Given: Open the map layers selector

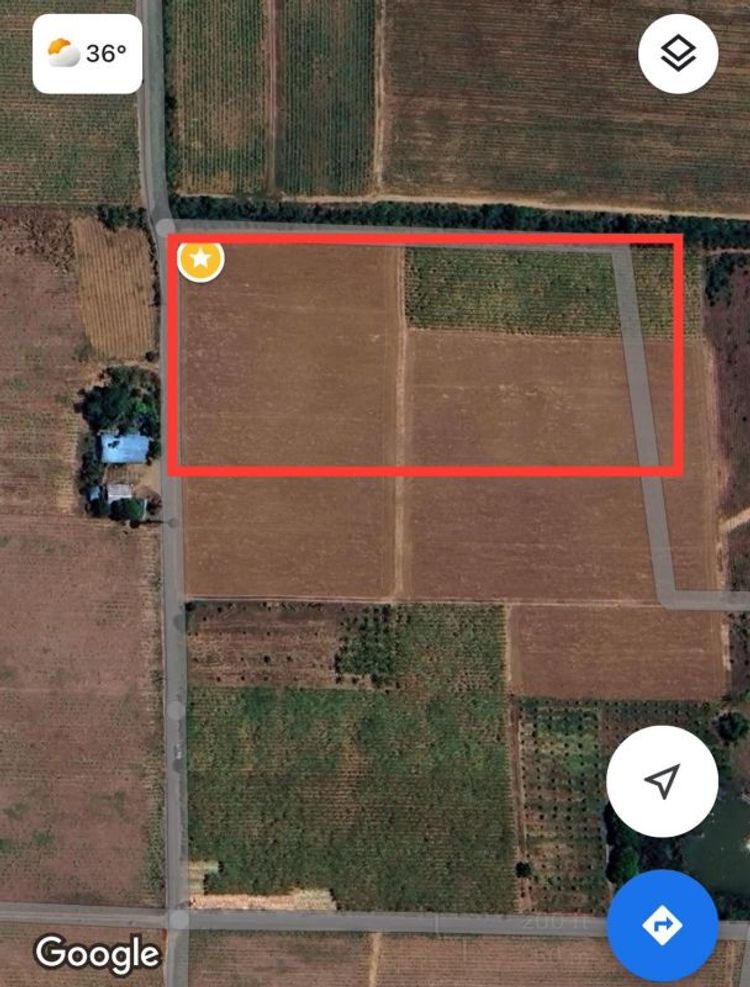Looking at the screenshot, I should [x=678, y=54].
